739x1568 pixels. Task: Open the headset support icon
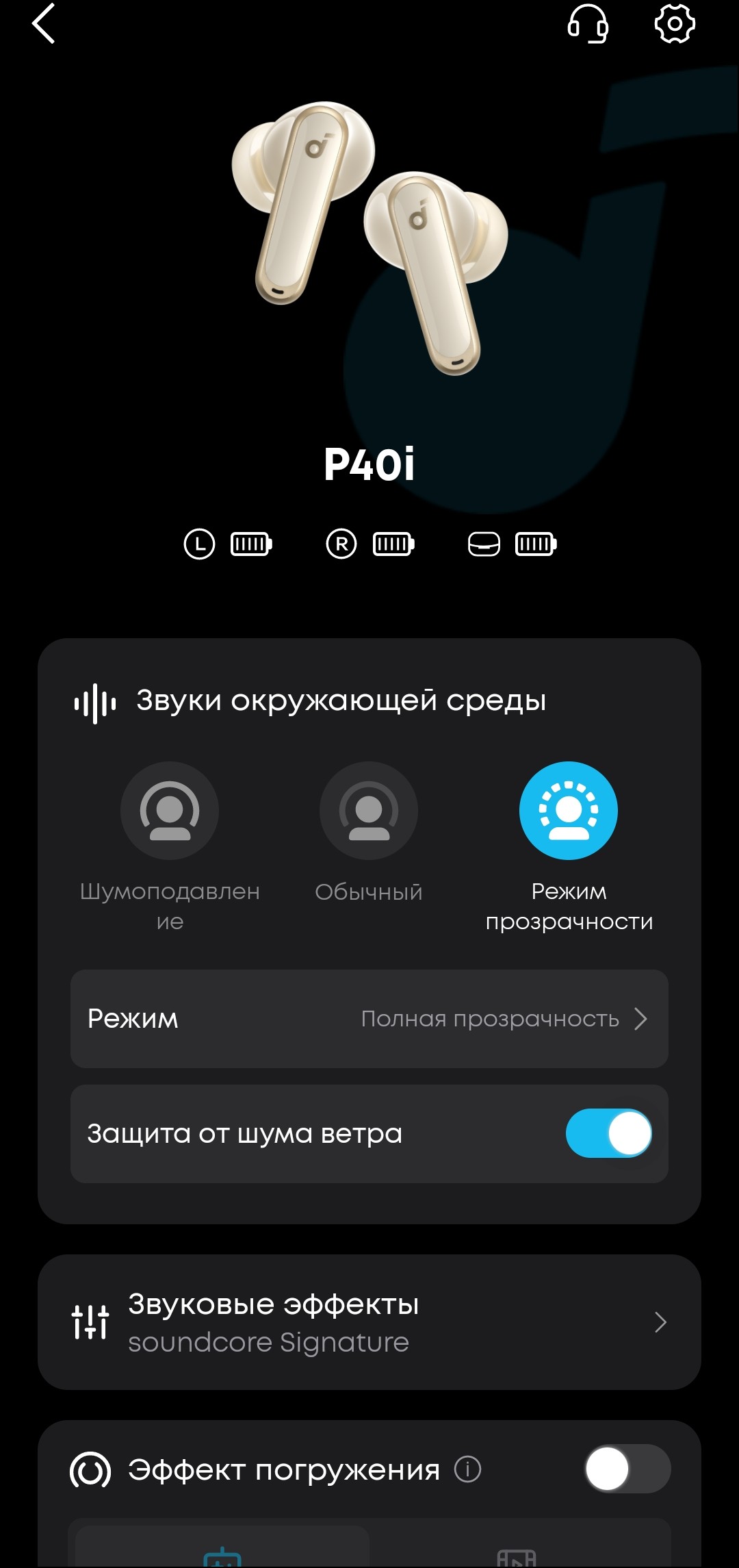pyautogui.click(x=588, y=24)
